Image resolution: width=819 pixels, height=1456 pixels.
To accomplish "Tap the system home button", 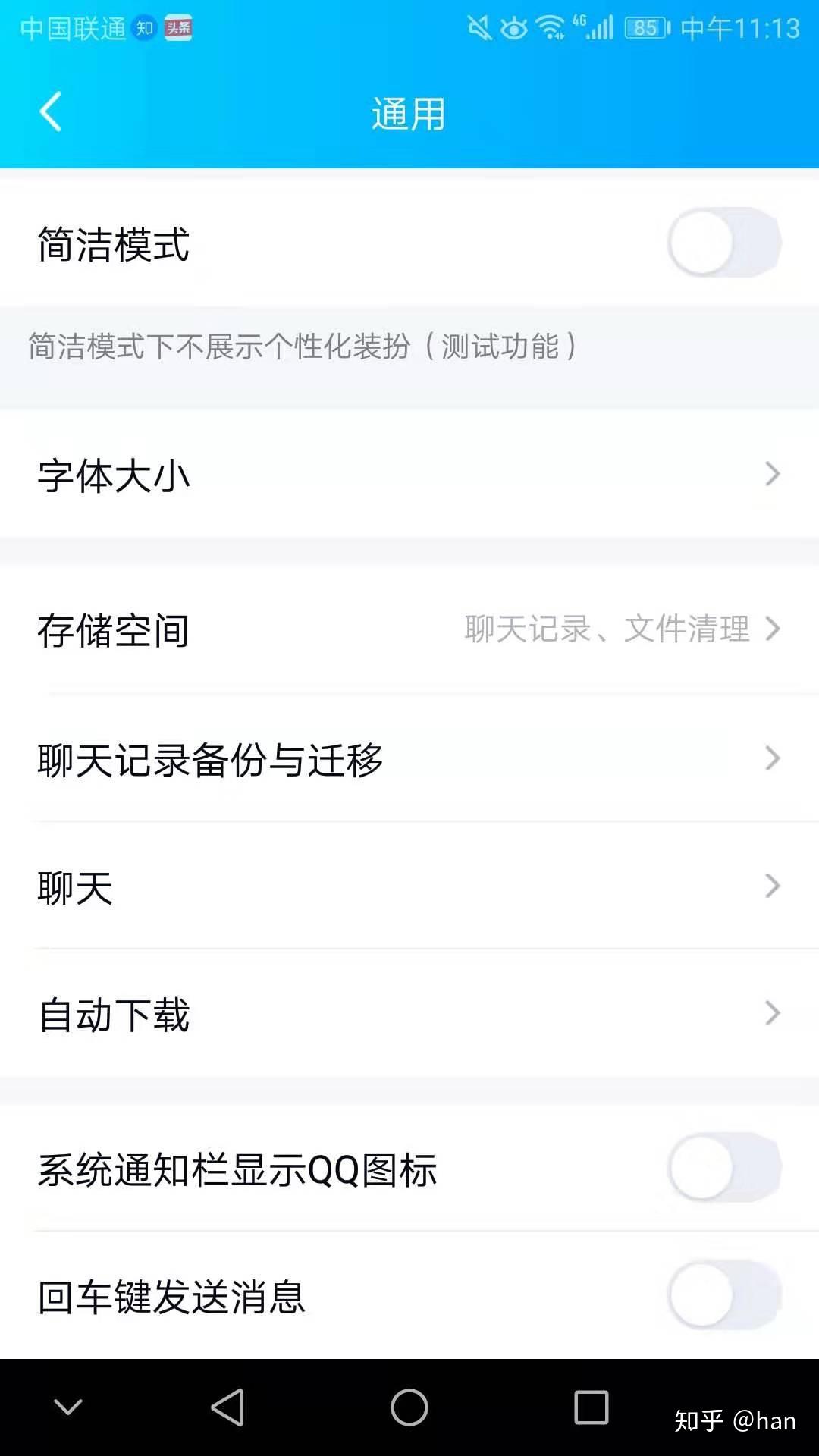I will coord(409,1407).
